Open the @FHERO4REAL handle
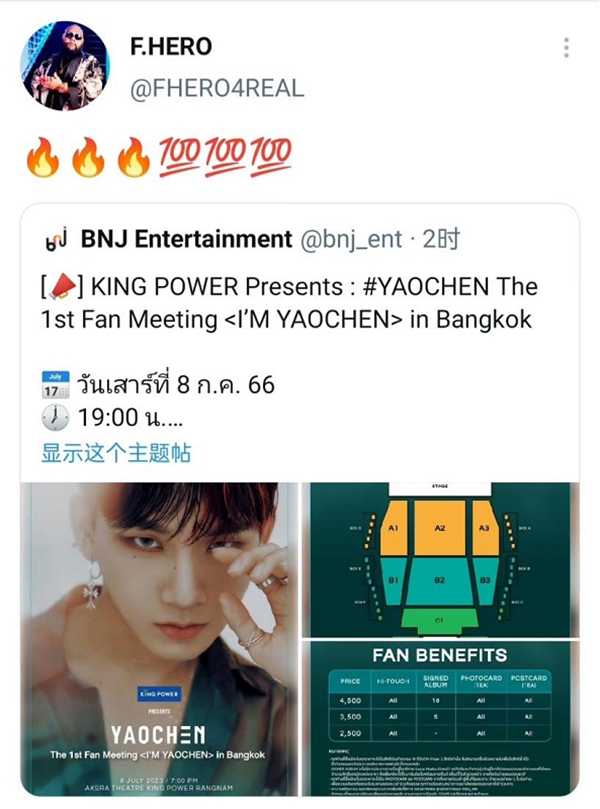 [217, 88]
